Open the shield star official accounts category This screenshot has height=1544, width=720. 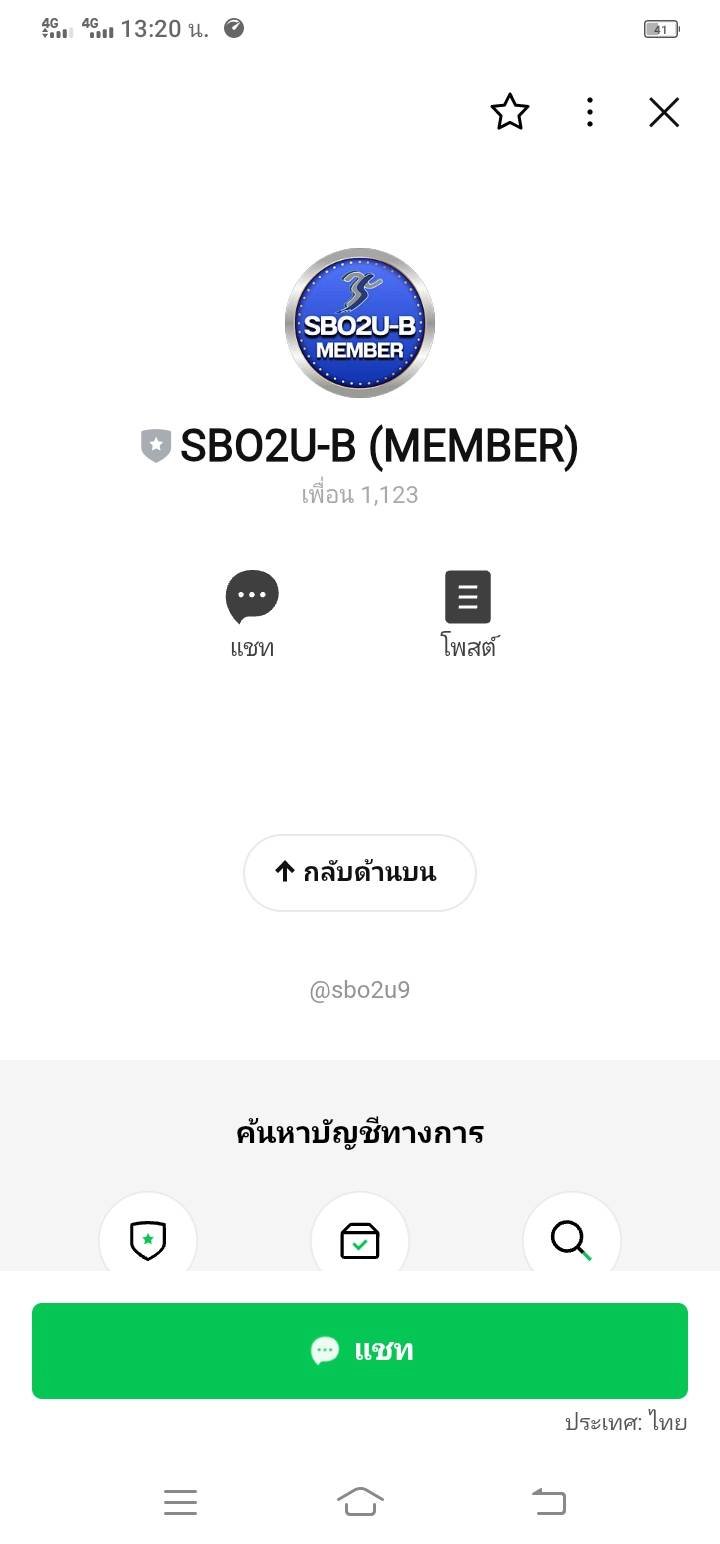point(148,1240)
